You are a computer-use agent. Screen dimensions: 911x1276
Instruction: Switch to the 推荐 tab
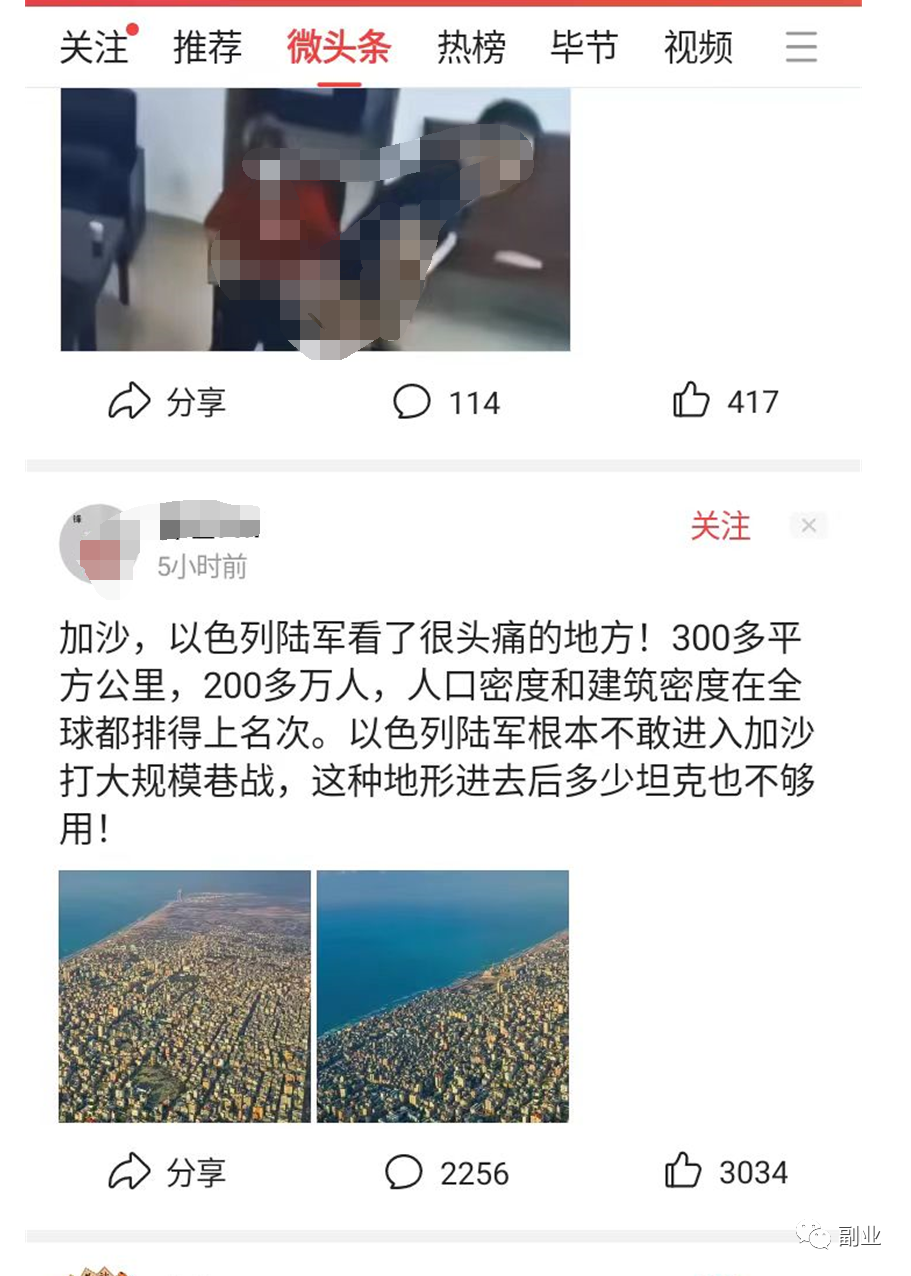208,47
